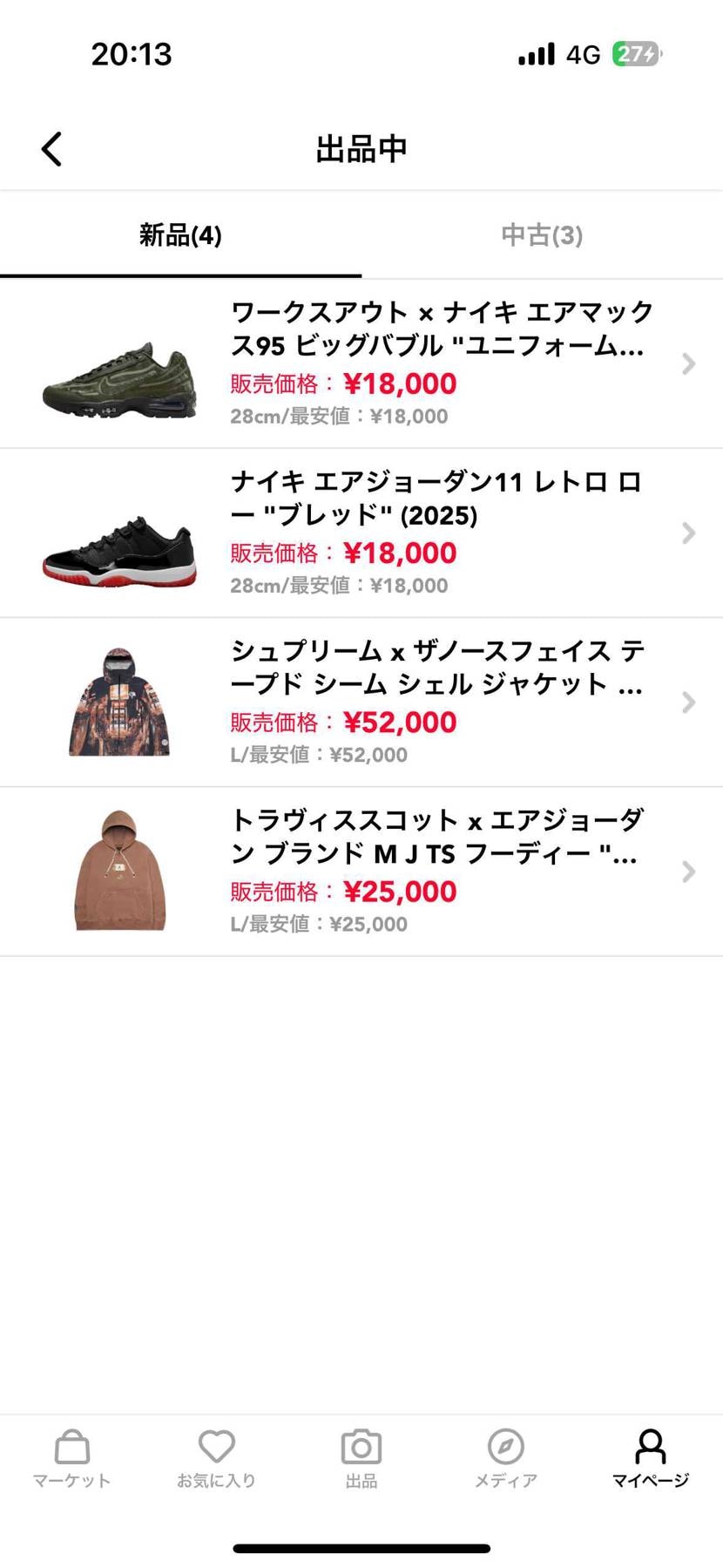Open the Travis Scott hoodie chevron
Viewport: 723px width, 1568px height.
coord(689,872)
